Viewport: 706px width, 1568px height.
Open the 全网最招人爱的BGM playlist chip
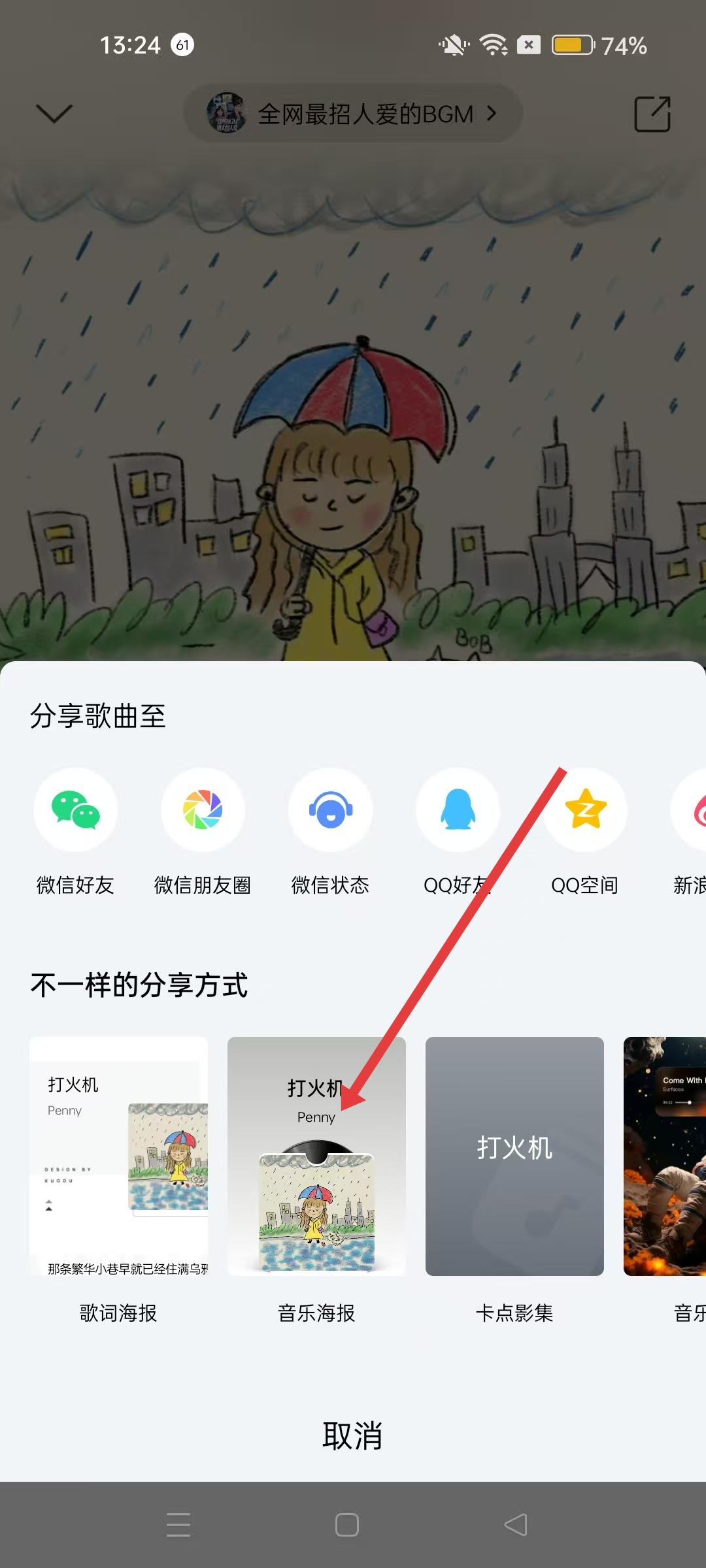point(353,114)
